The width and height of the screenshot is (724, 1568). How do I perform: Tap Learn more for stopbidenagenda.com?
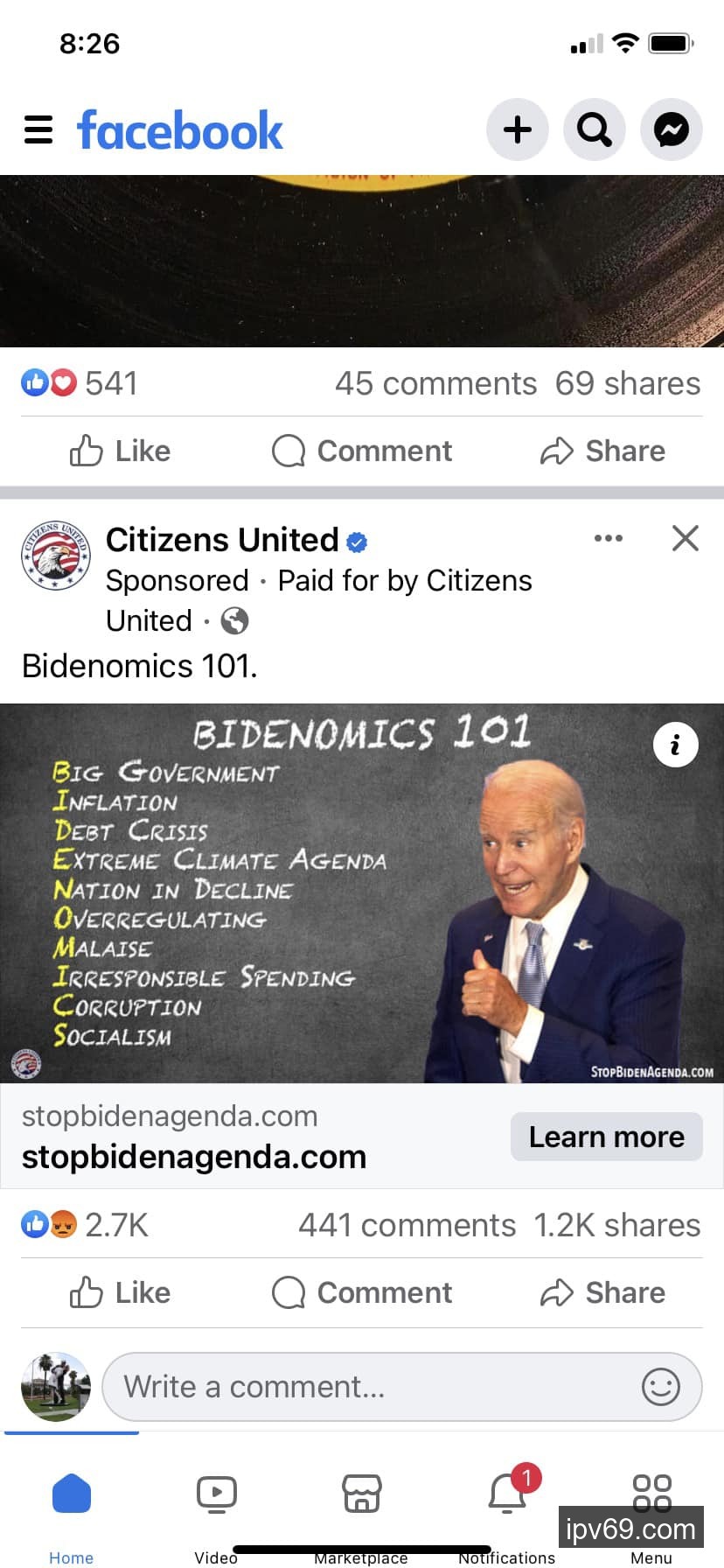606,1137
